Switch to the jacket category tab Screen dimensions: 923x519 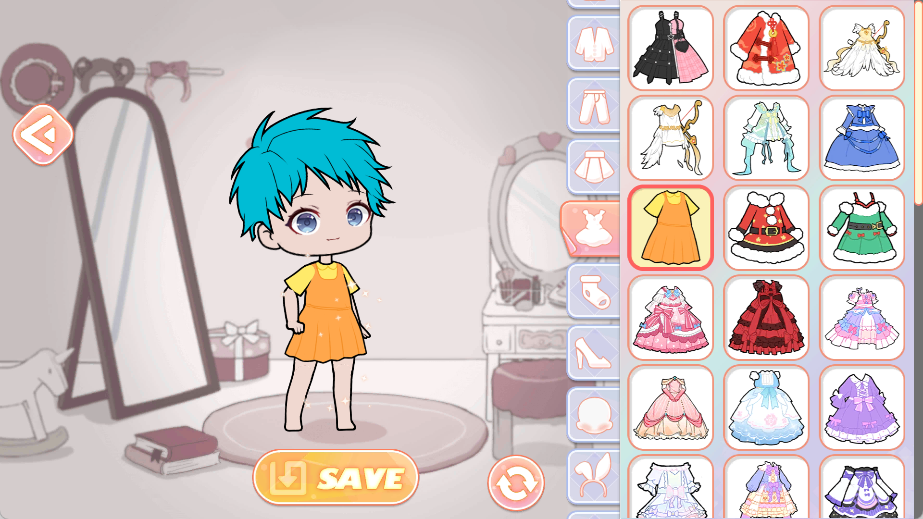[594, 44]
